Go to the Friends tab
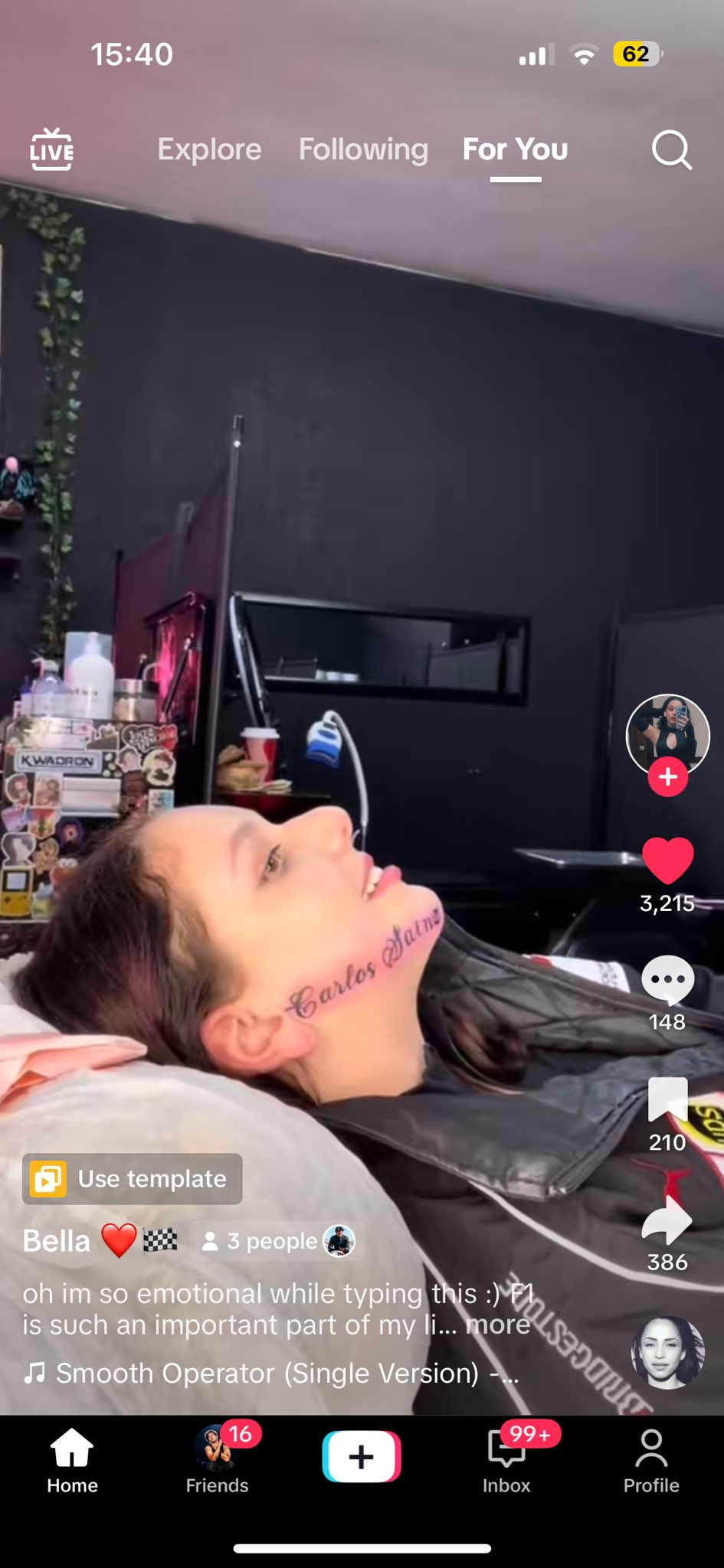724x1568 pixels. [x=217, y=1459]
